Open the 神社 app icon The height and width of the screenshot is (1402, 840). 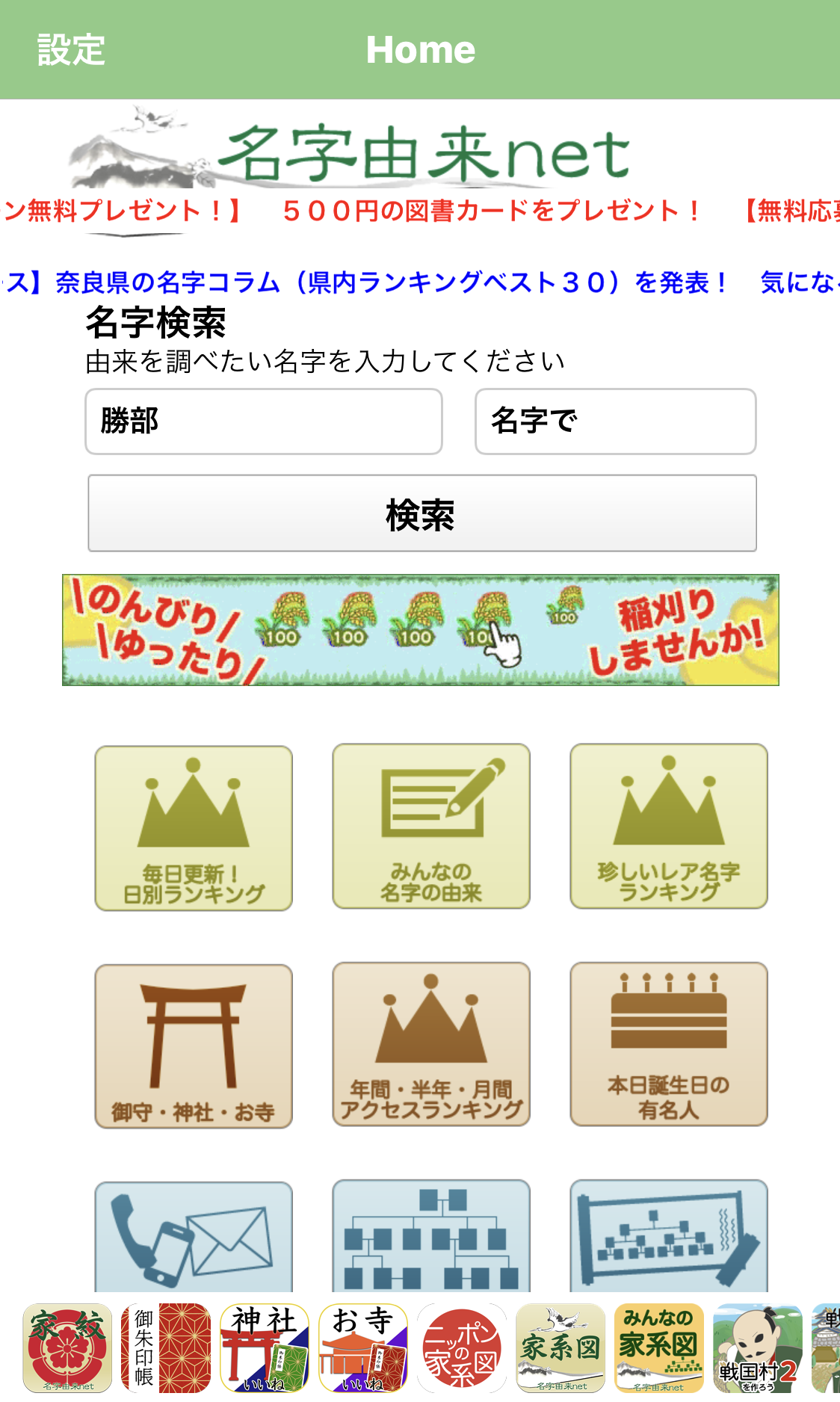click(x=265, y=1348)
